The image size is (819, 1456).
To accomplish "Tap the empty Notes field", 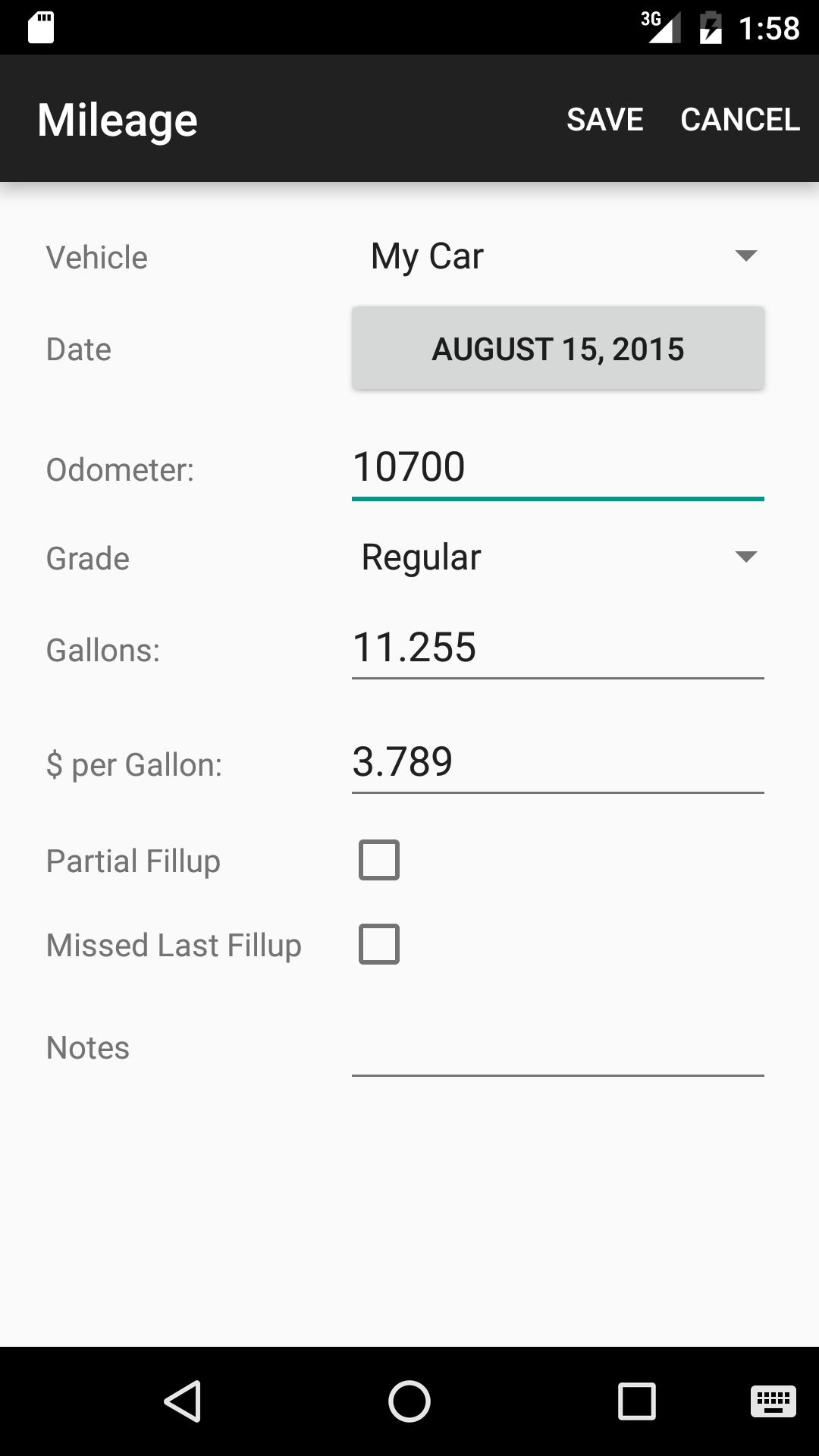I will tap(557, 1054).
